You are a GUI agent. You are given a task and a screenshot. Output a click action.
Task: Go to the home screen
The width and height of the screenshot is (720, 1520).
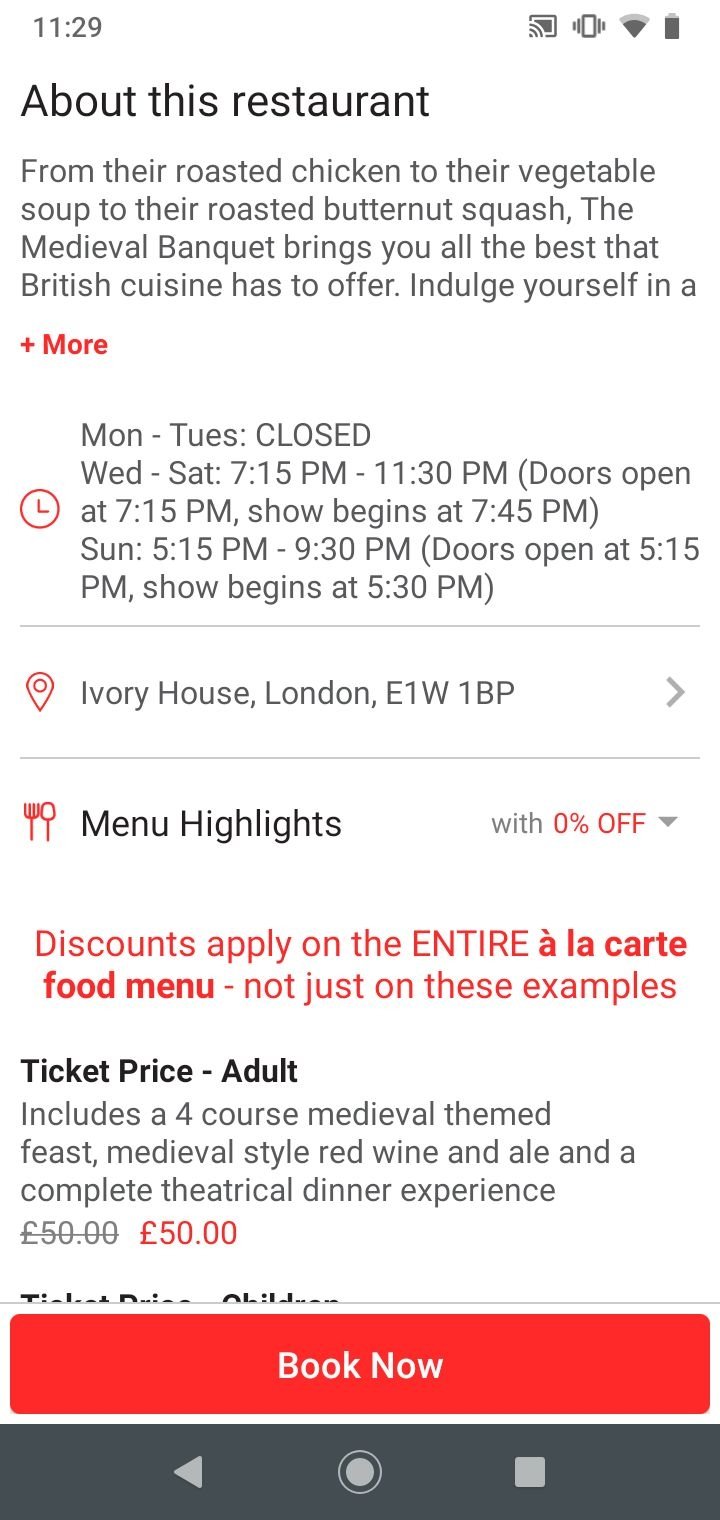click(x=360, y=1472)
